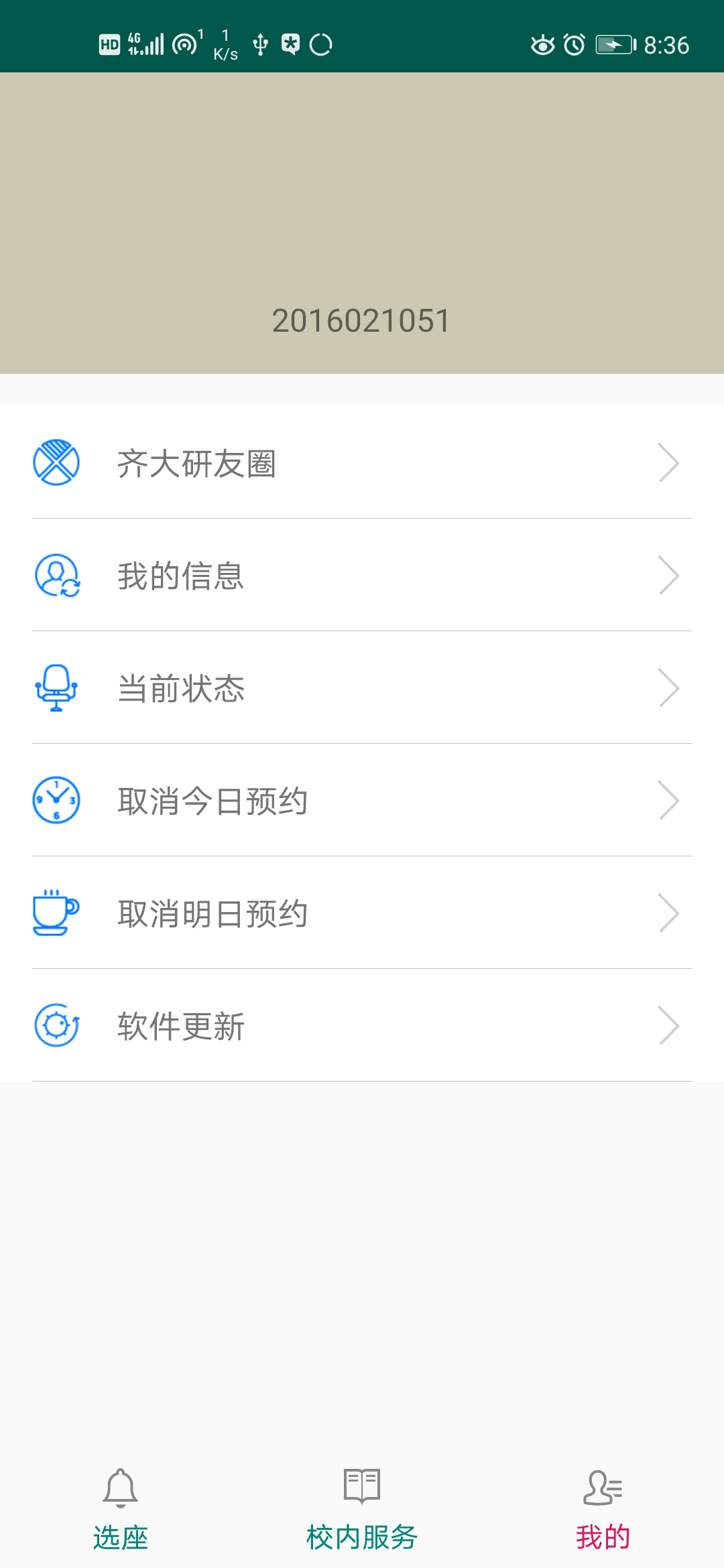Click the coffee cup icon beside 取消明日预约
This screenshot has width=724, height=1568.
(x=57, y=913)
